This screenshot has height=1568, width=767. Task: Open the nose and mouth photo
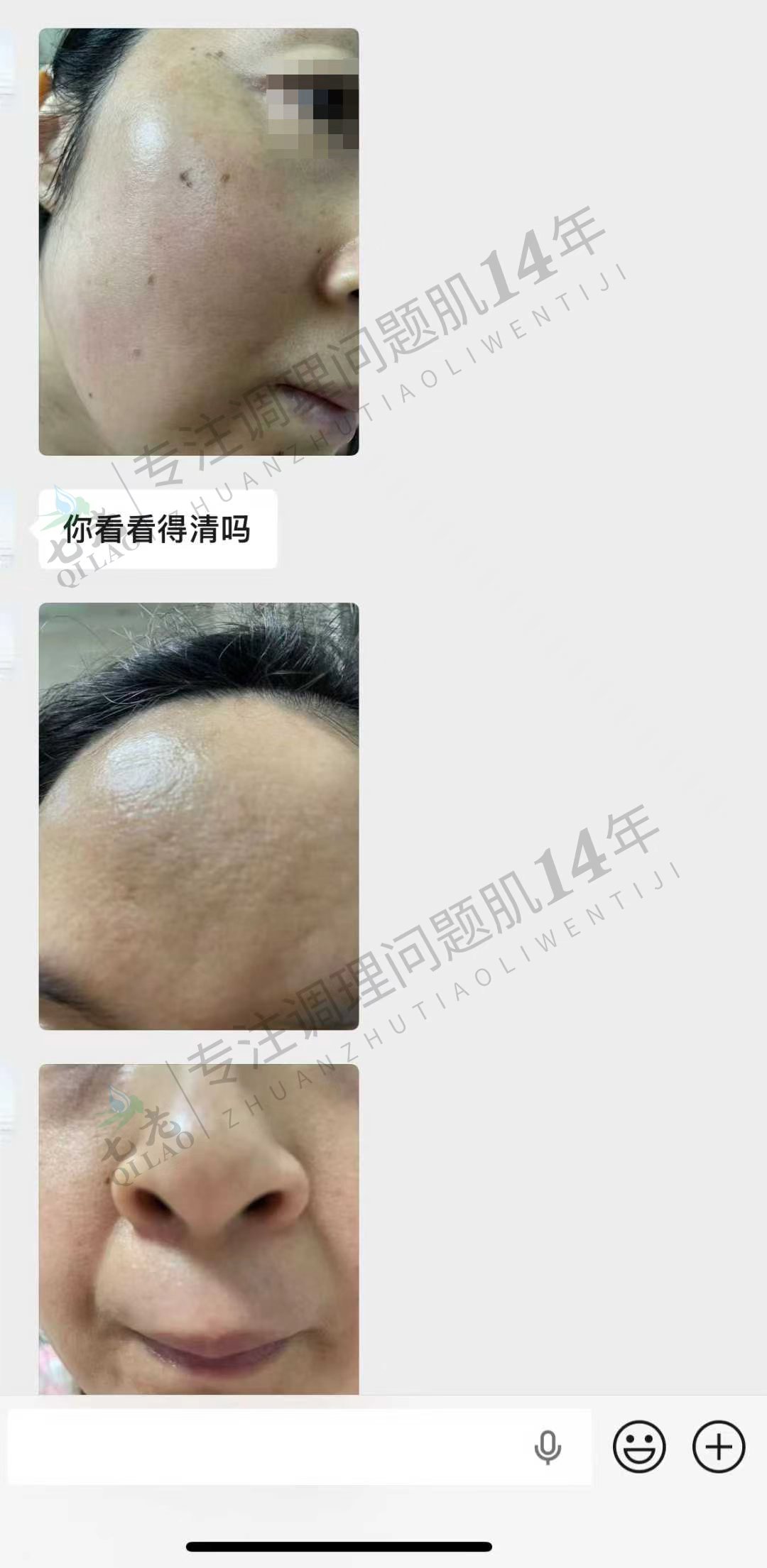198,1227
